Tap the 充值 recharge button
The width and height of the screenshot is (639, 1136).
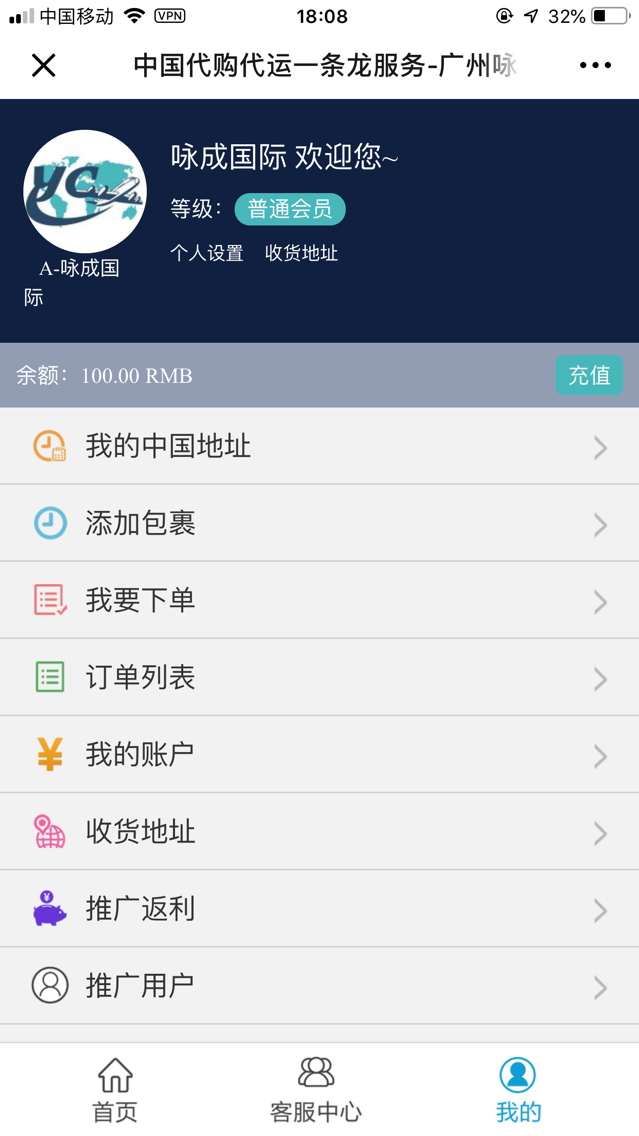[589, 375]
